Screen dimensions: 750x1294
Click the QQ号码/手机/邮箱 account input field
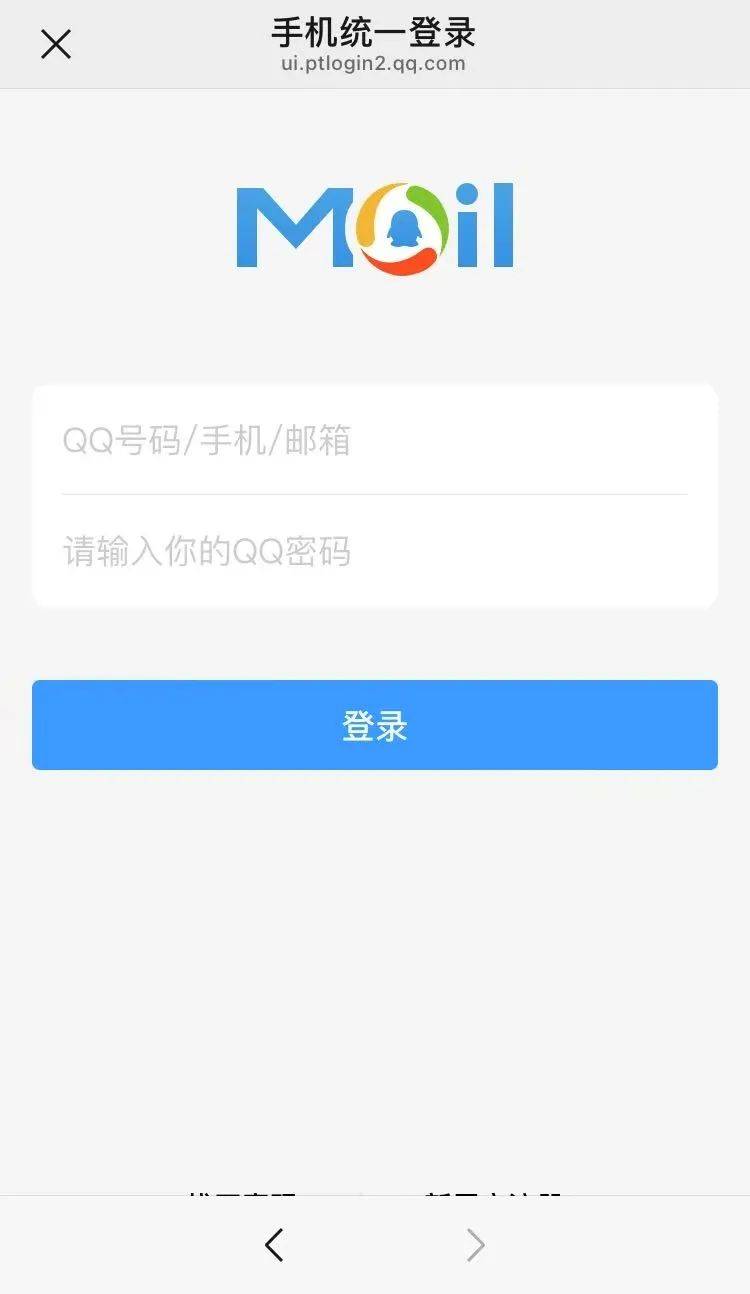[375, 441]
